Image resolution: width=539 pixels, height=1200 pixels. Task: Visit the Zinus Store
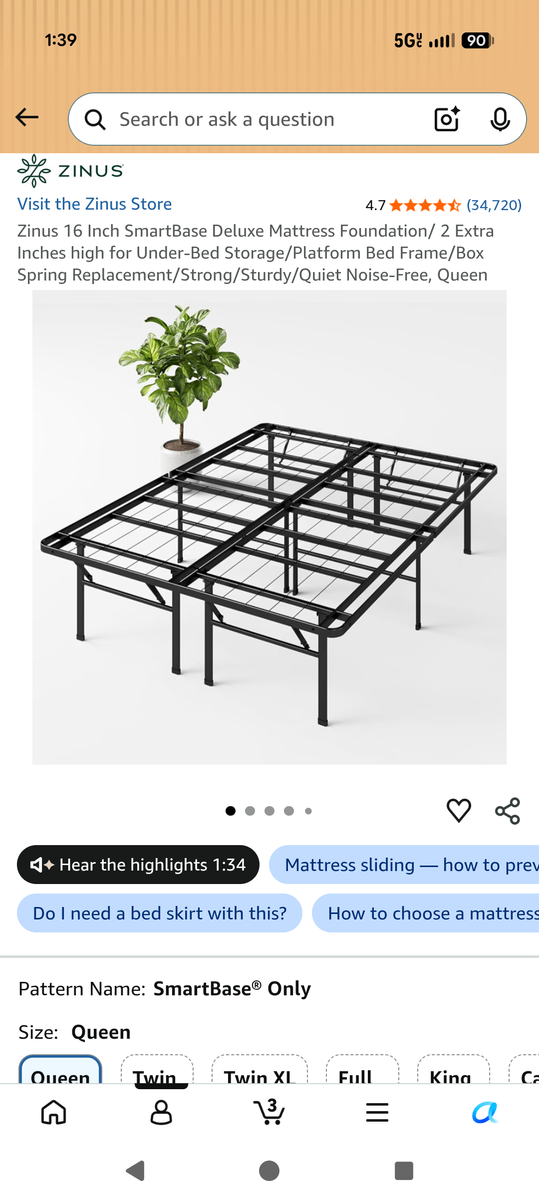94,204
